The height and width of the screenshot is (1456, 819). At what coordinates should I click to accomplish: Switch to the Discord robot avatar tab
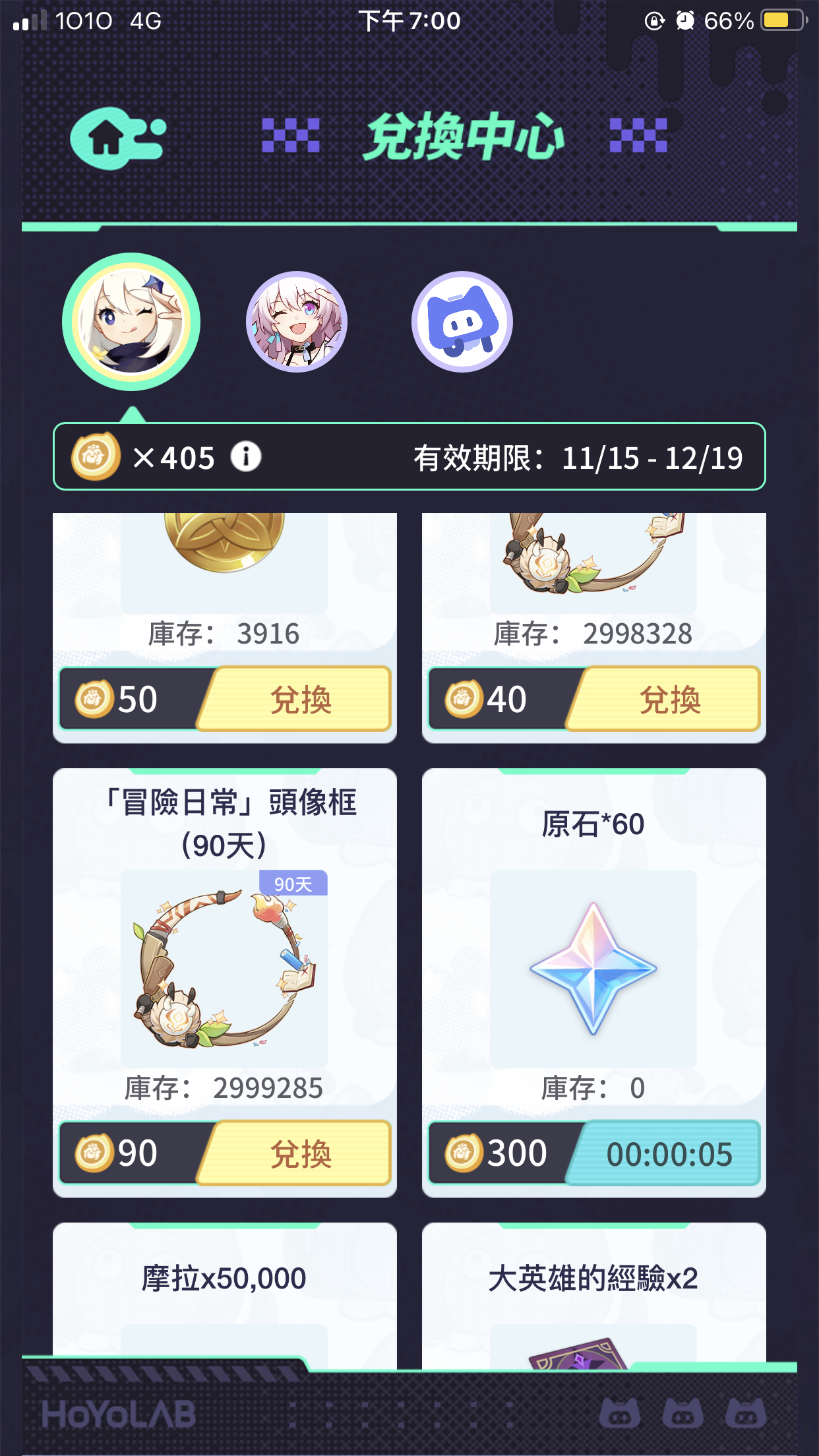[x=462, y=322]
